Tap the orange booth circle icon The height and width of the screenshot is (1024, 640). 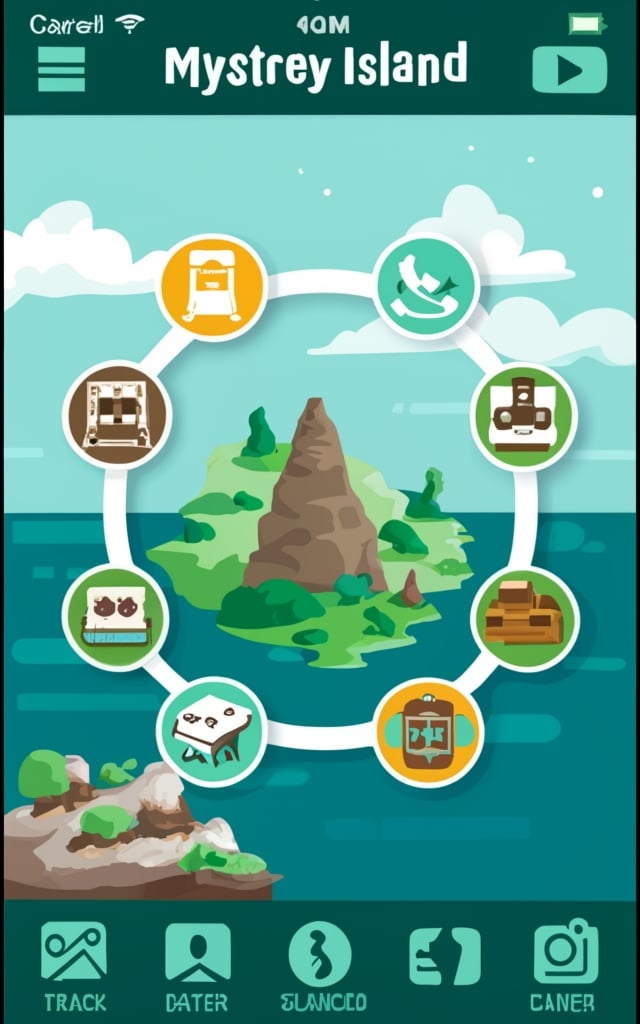tap(212, 287)
